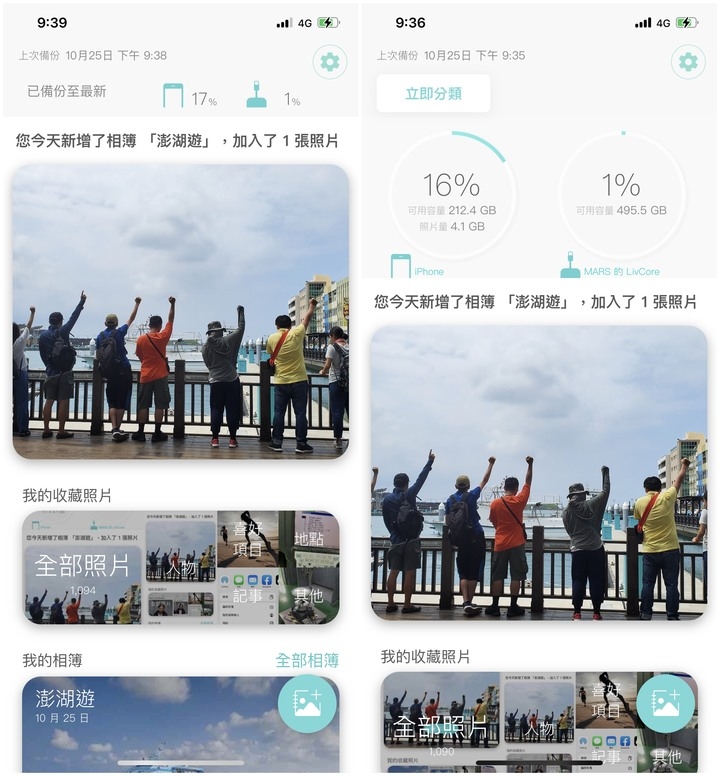Open 全部照片 tile showing 1,094 photos

(x=83, y=568)
